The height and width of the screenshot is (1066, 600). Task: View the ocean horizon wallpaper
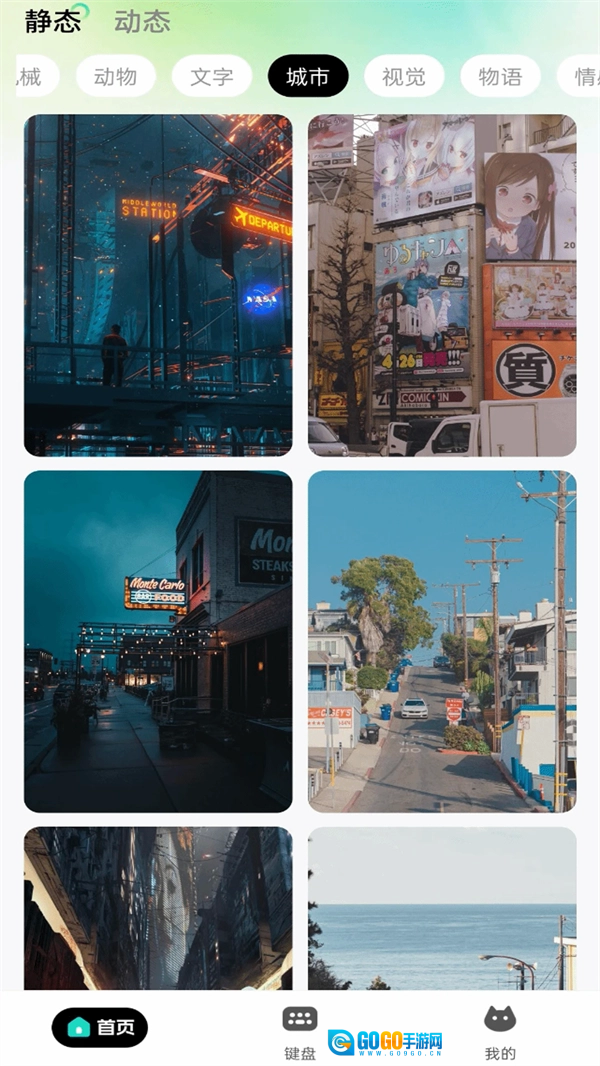pyautogui.click(x=442, y=908)
